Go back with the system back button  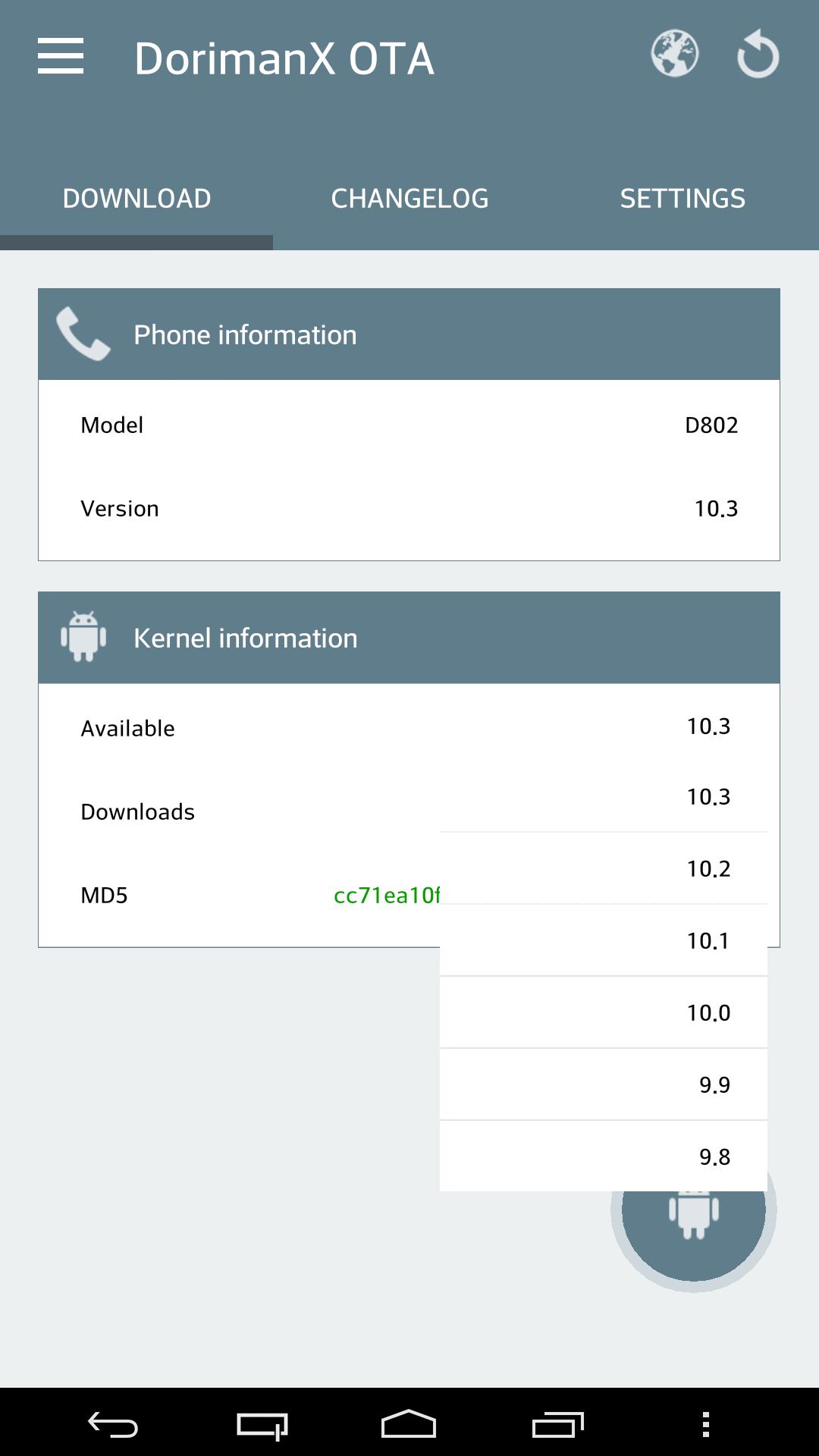[x=113, y=1425]
